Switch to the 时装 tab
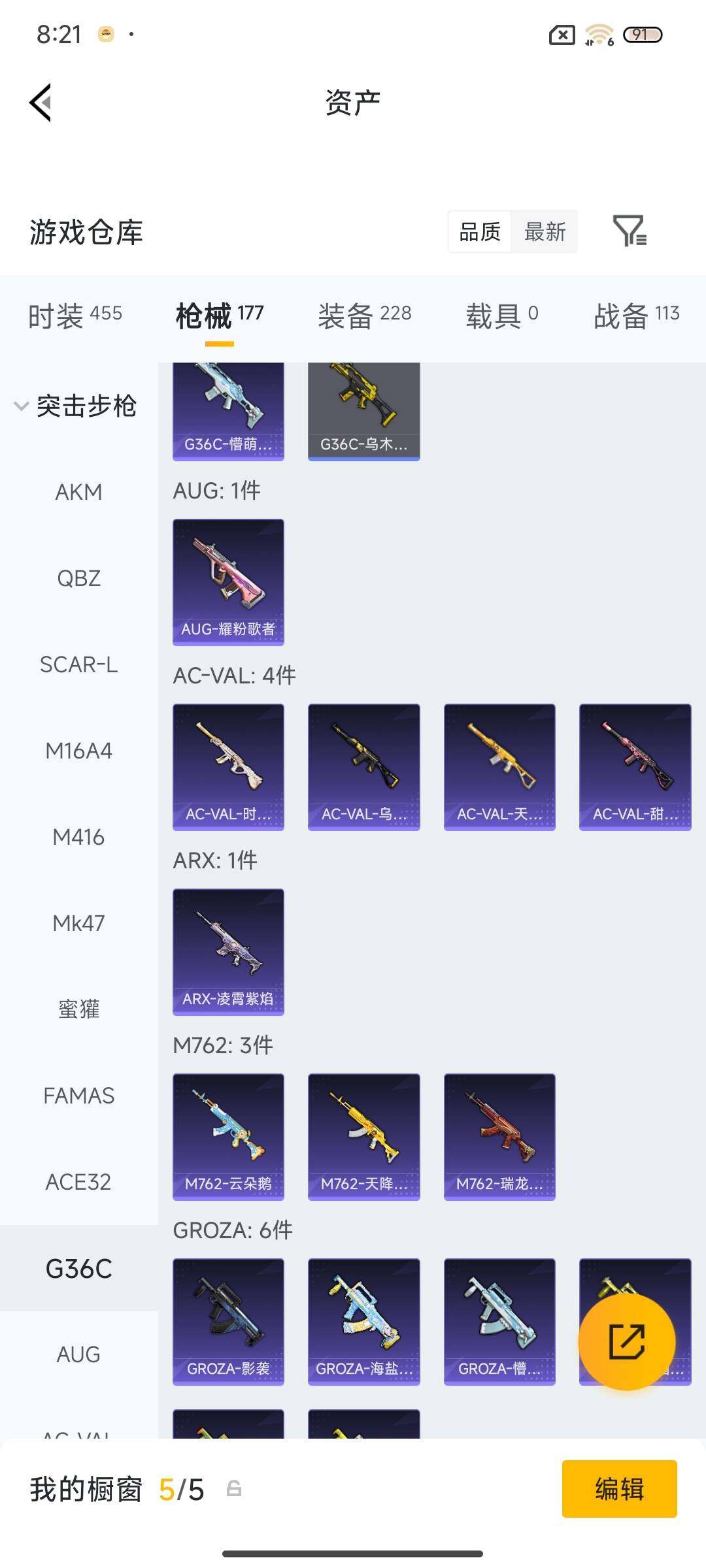The image size is (706, 1568). [75, 316]
